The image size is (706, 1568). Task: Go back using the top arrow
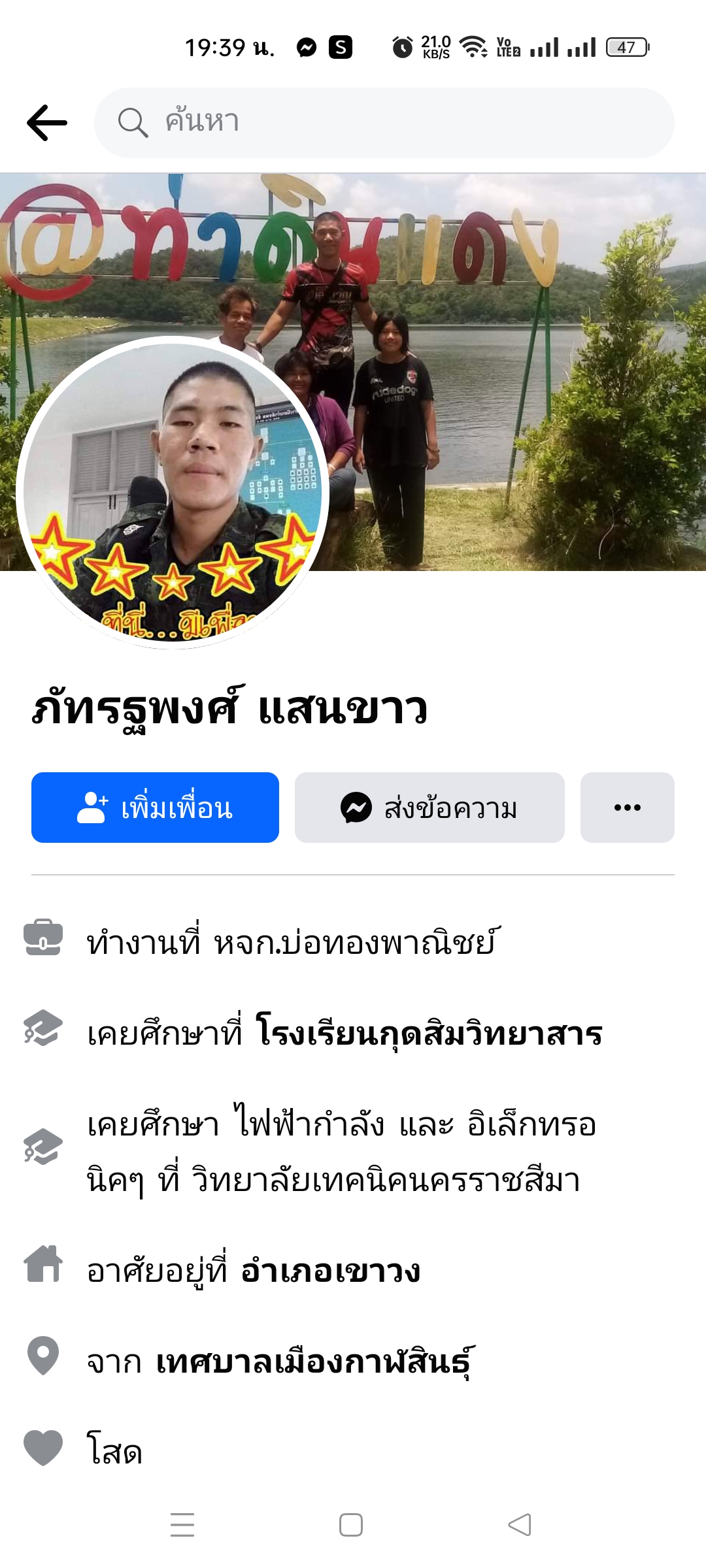[x=47, y=123]
